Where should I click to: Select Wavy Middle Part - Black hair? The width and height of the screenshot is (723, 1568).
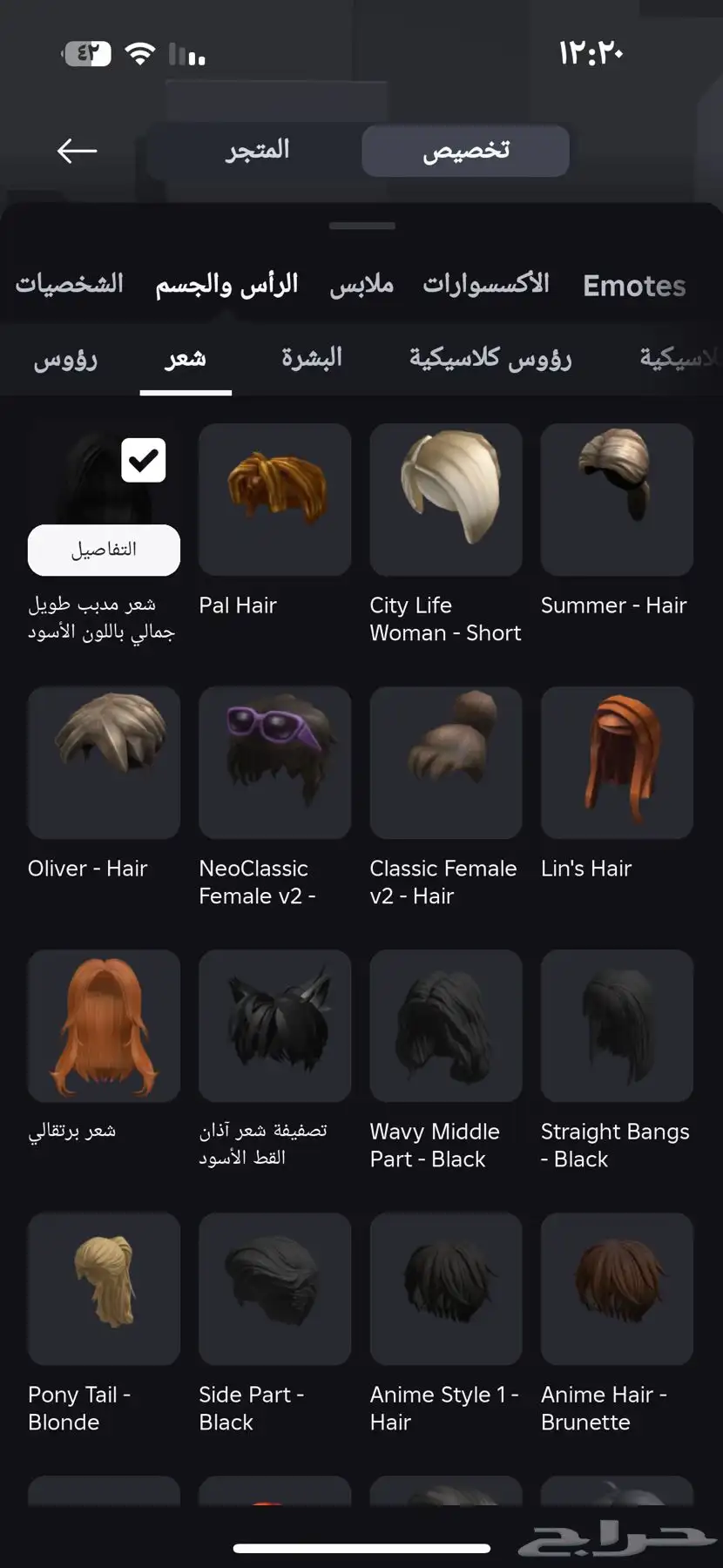tap(446, 1025)
